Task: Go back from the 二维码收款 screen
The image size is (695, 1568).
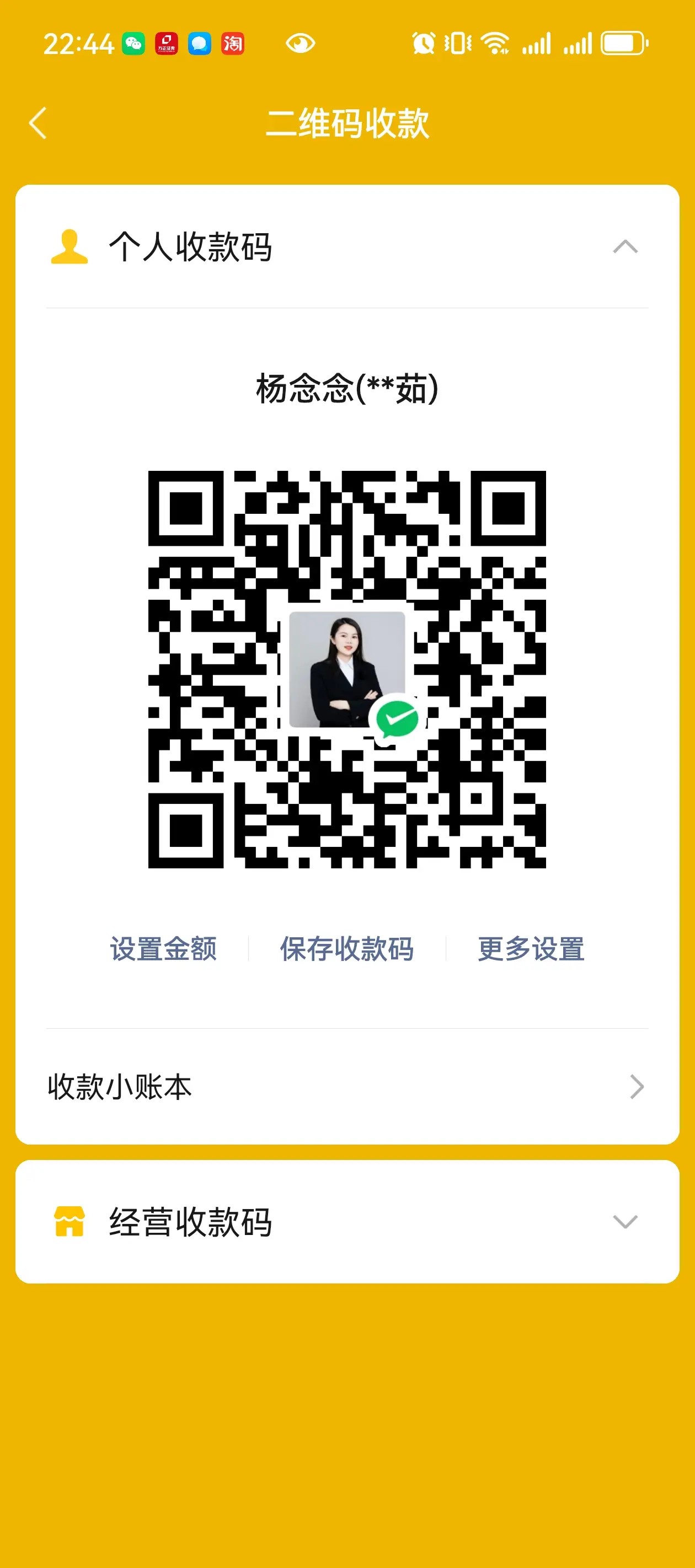Action: 38,123
